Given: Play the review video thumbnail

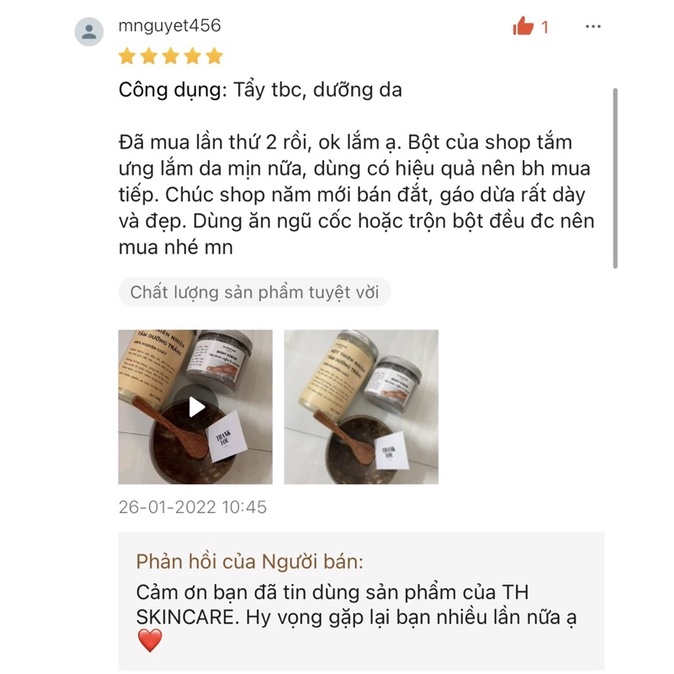Looking at the screenshot, I should pyautogui.click(x=196, y=406).
